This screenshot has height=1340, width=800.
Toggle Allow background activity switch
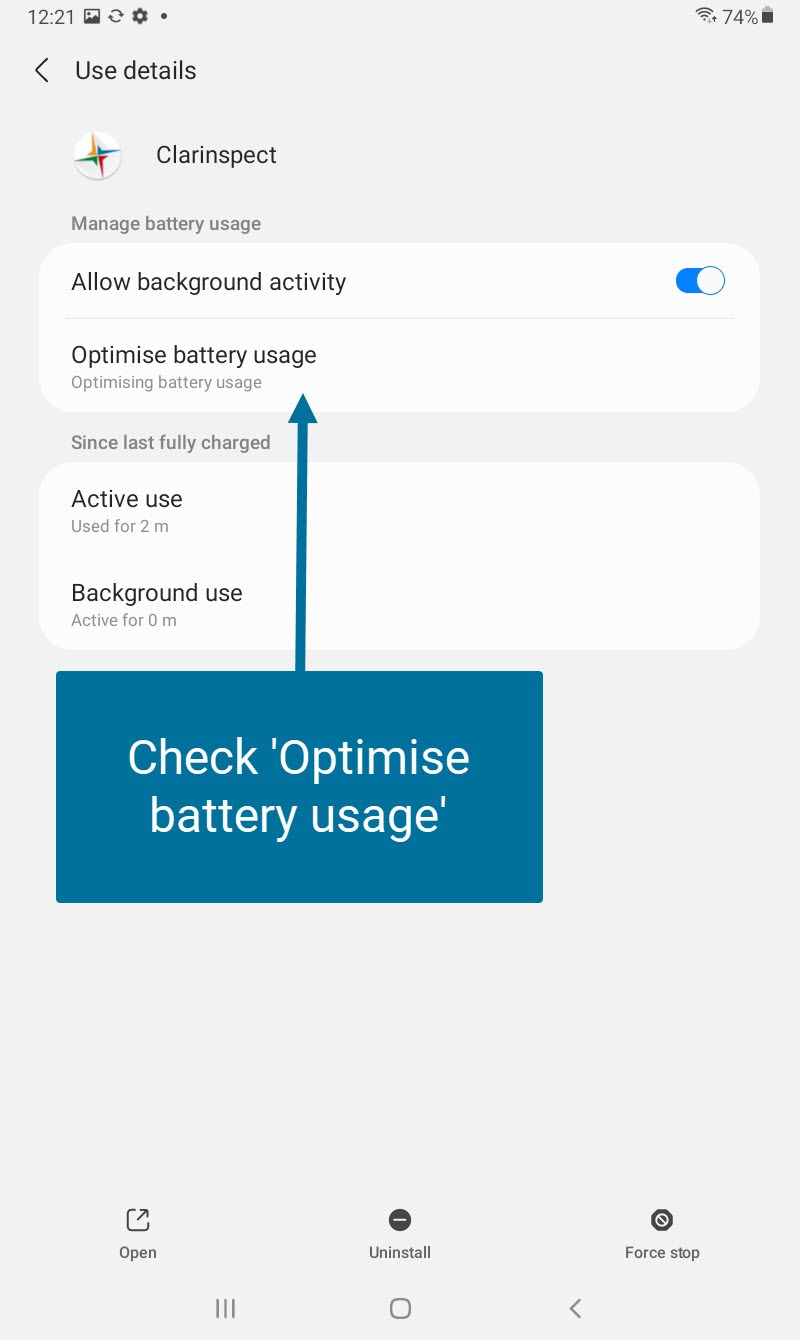click(x=700, y=281)
